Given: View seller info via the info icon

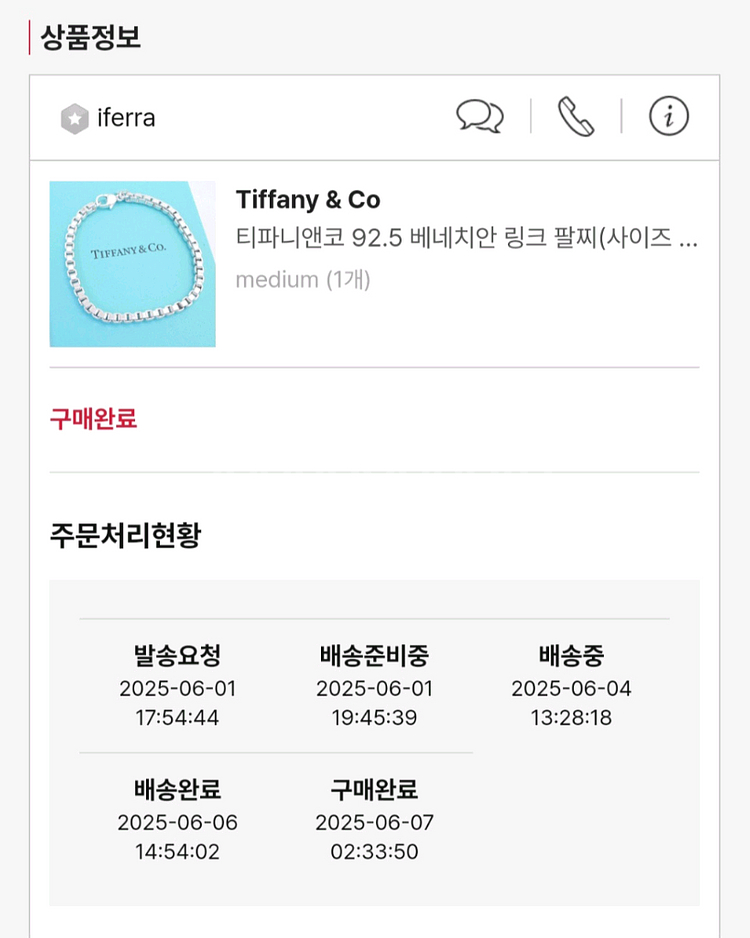Looking at the screenshot, I should tap(669, 117).
